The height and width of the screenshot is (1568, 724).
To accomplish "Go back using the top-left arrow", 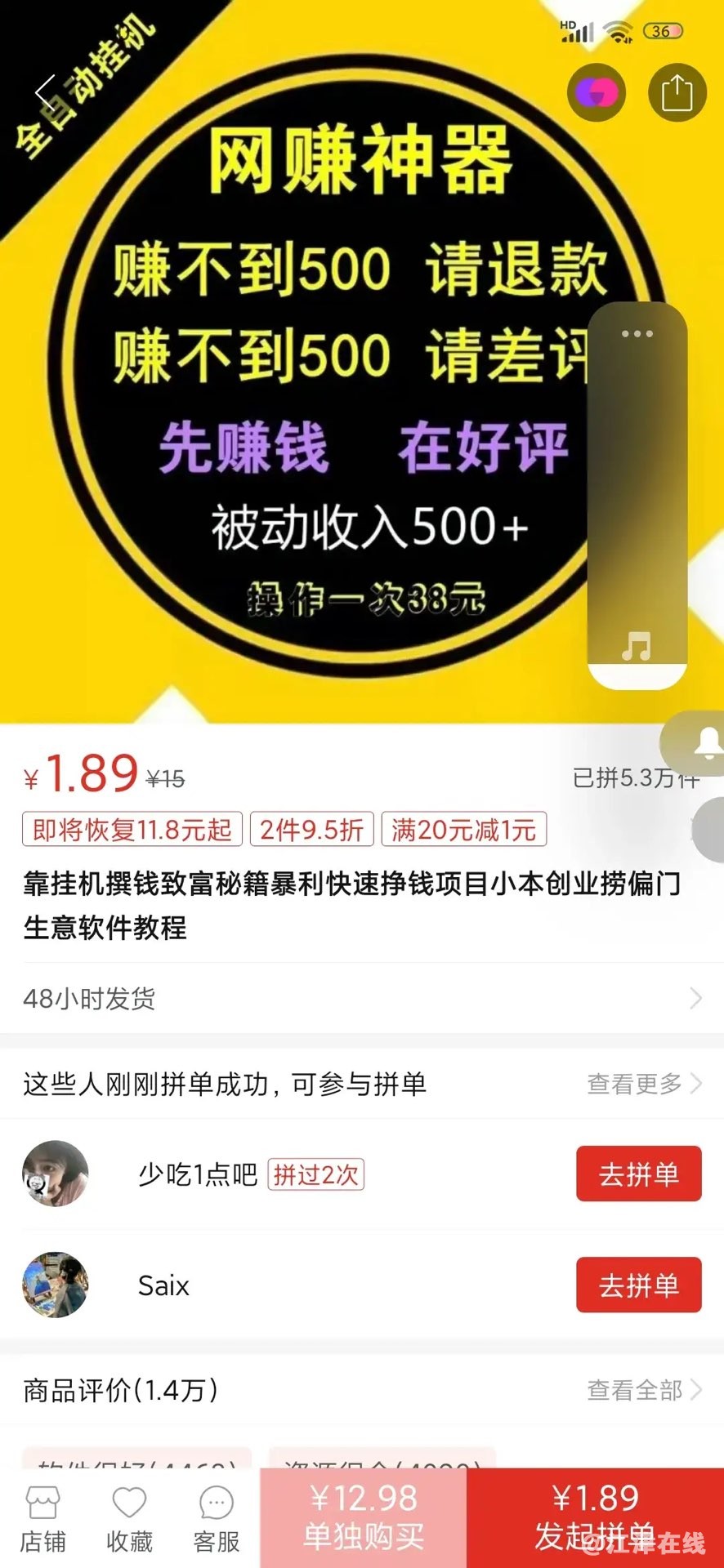I will point(45,93).
